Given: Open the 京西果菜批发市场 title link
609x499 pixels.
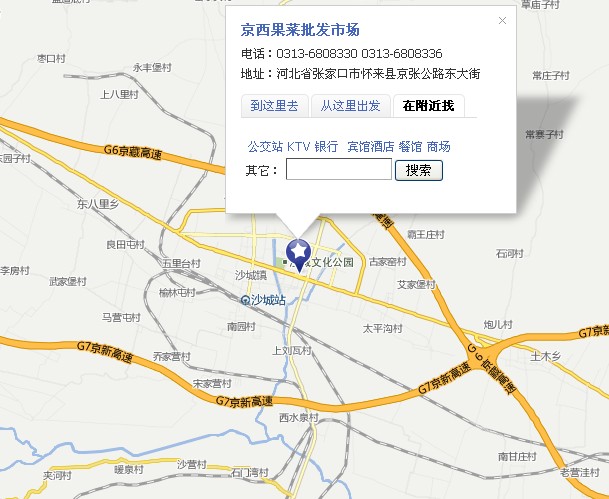Looking at the screenshot, I should 300,29.
